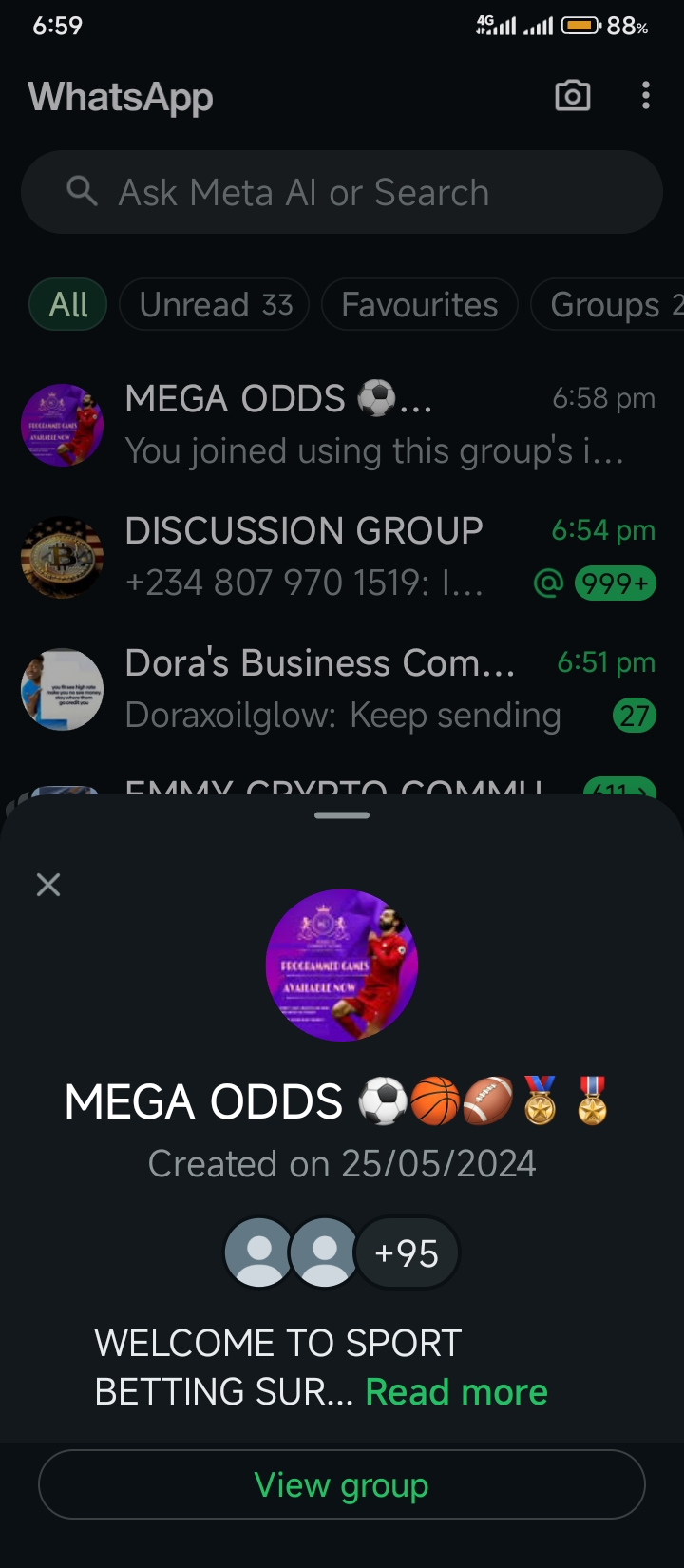This screenshot has width=684, height=1568.
Task: Switch to the Unread filter chip
Action: [215, 305]
